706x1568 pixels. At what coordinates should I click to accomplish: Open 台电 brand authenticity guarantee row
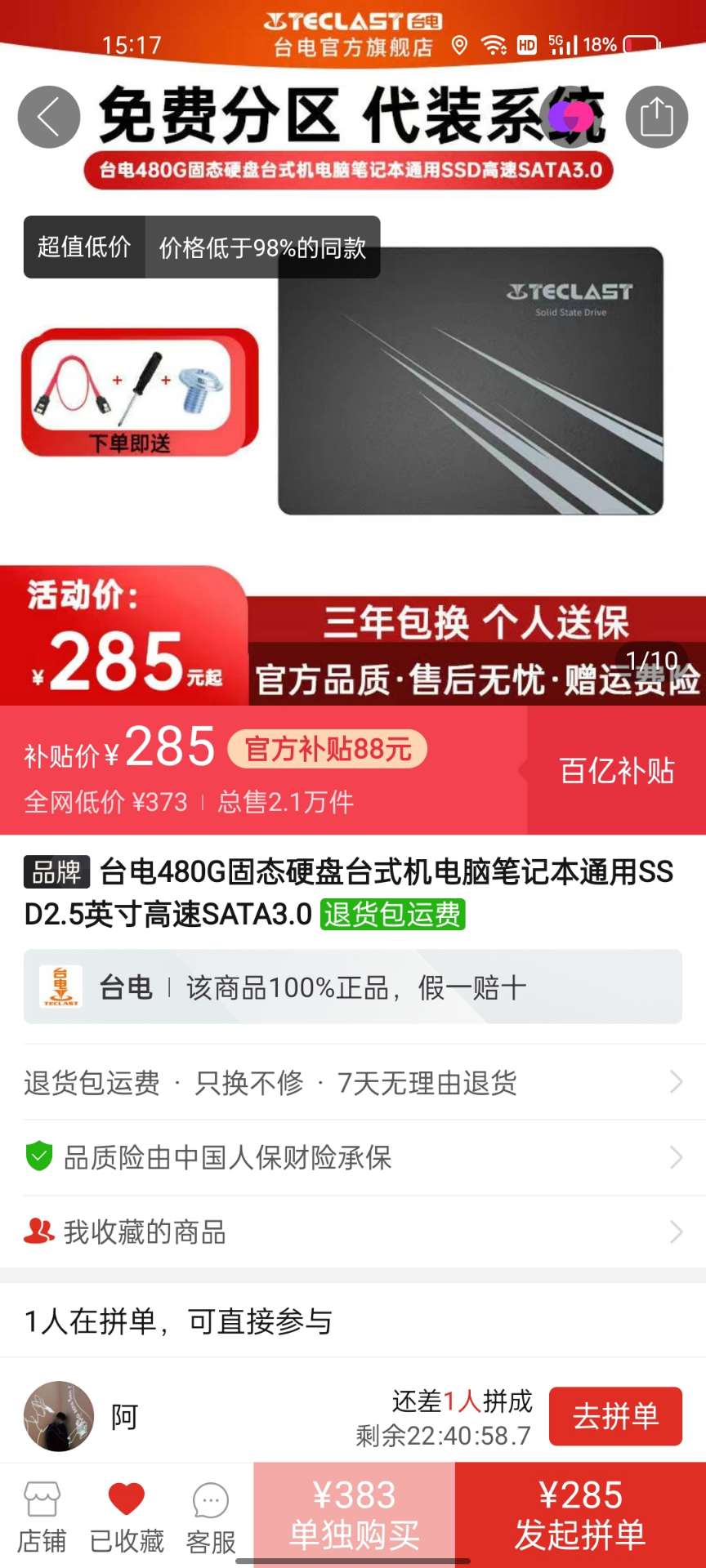[352, 987]
